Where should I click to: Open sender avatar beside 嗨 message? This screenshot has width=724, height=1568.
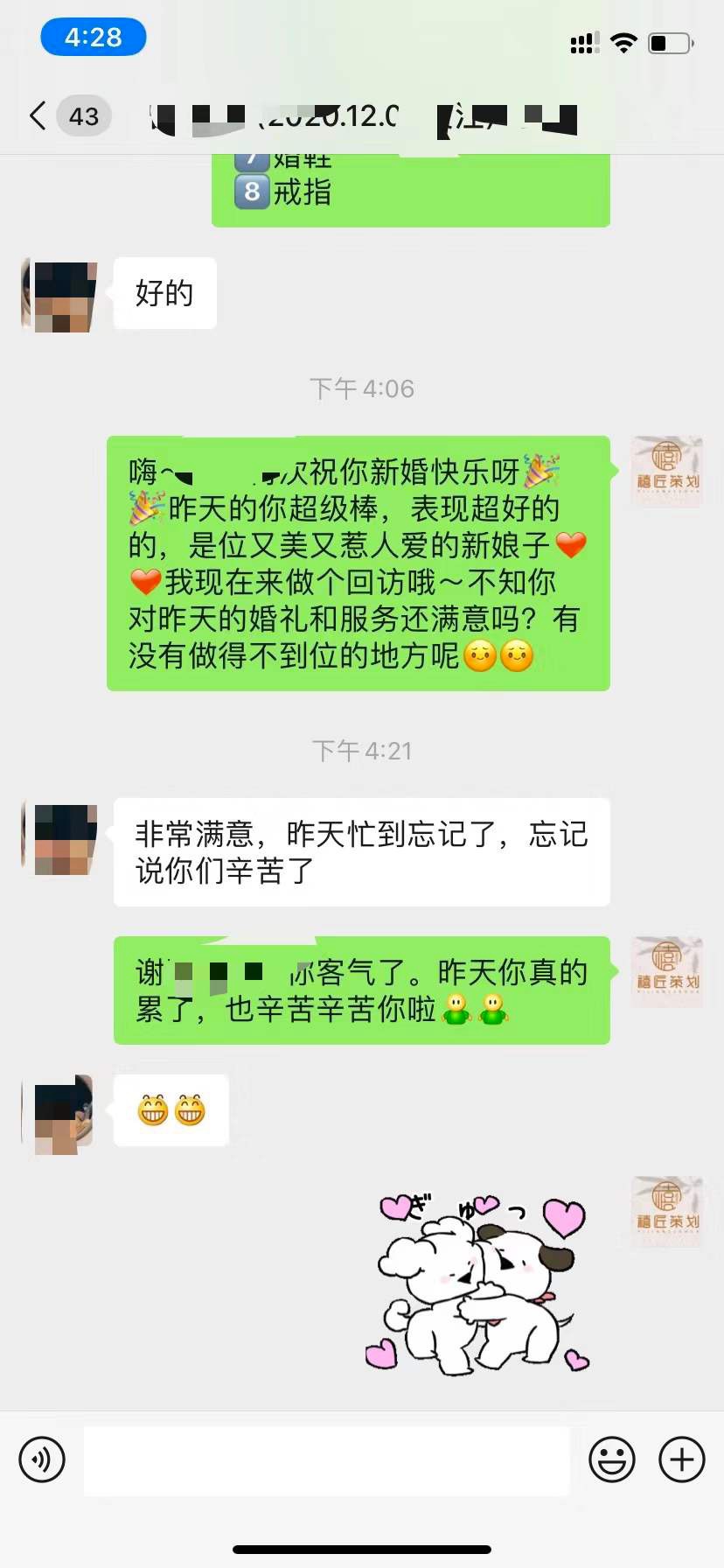click(667, 472)
